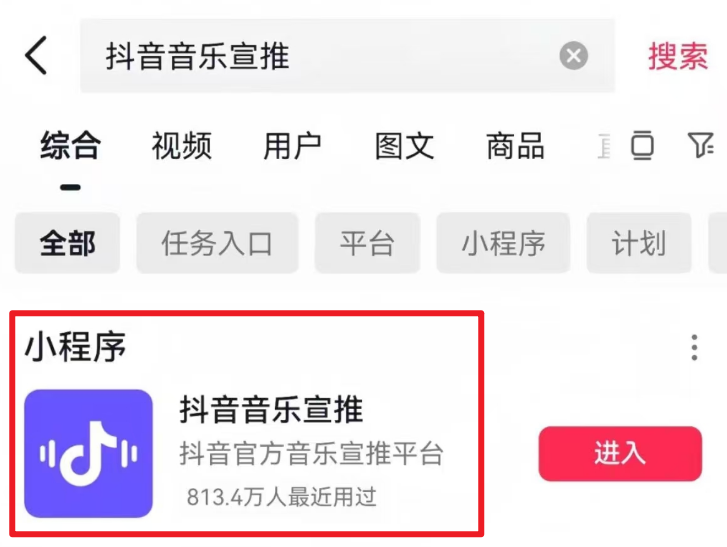
Task: Switch to the 视频 tab
Action: [181, 146]
